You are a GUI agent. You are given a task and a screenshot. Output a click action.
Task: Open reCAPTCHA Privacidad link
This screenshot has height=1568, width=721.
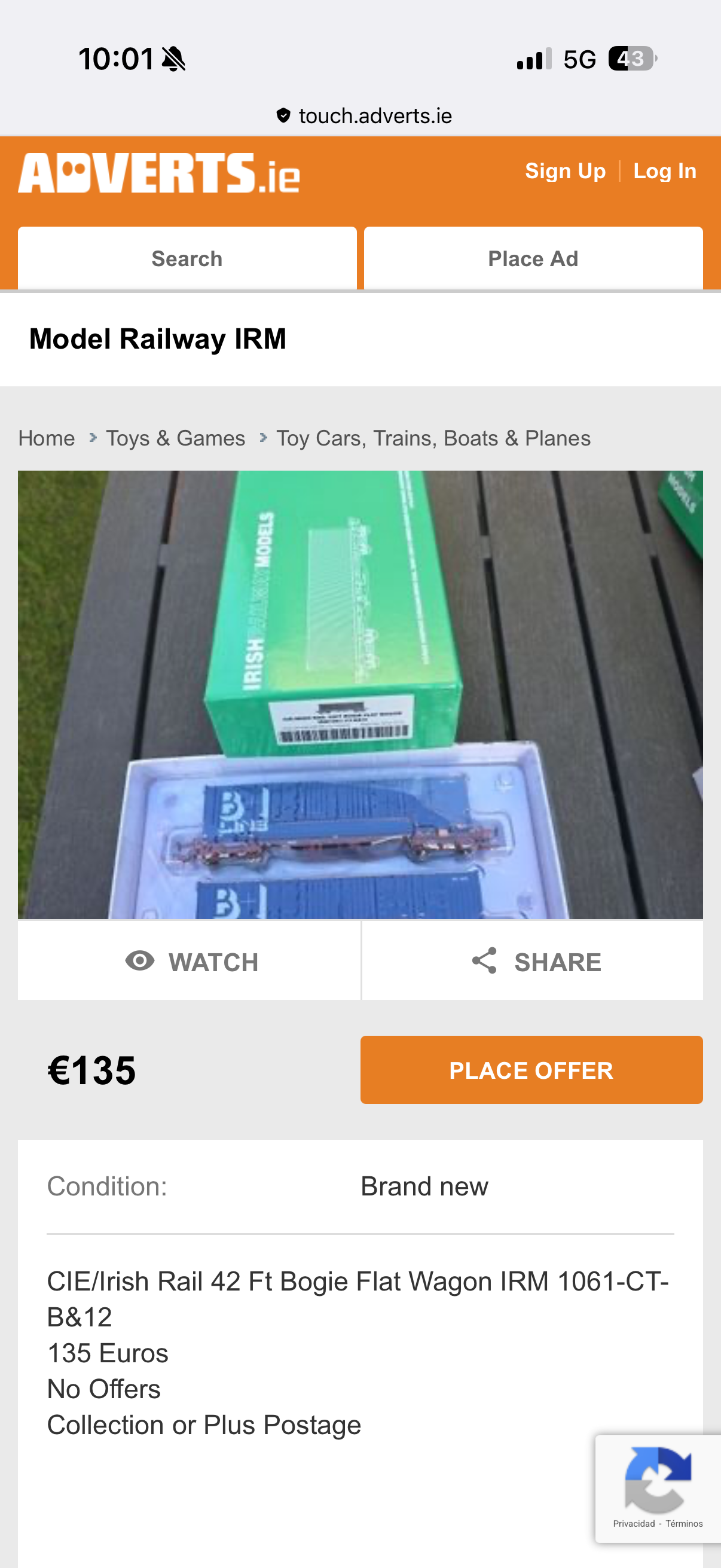(x=633, y=1524)
